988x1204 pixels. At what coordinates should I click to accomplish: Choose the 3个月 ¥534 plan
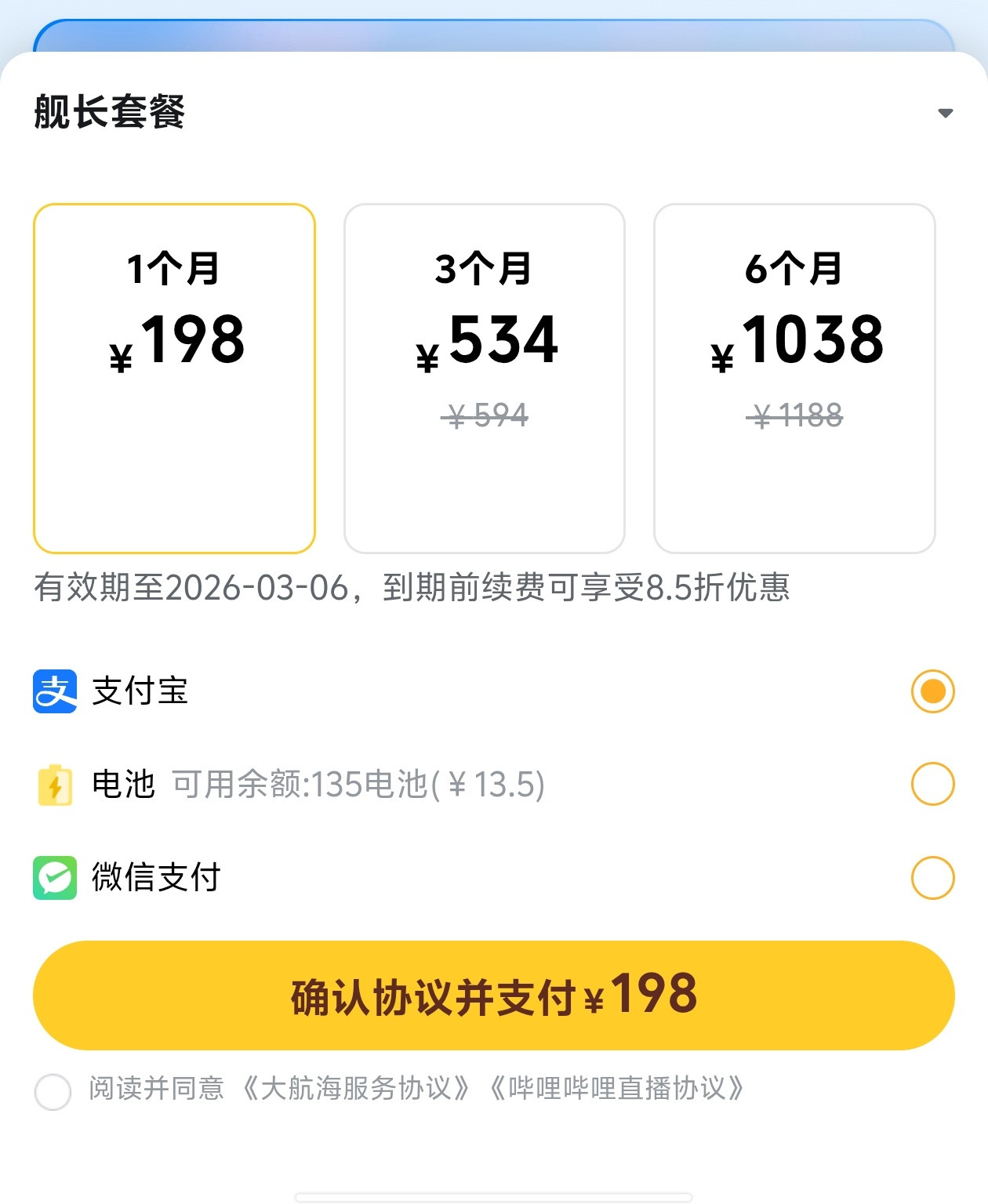484,378
